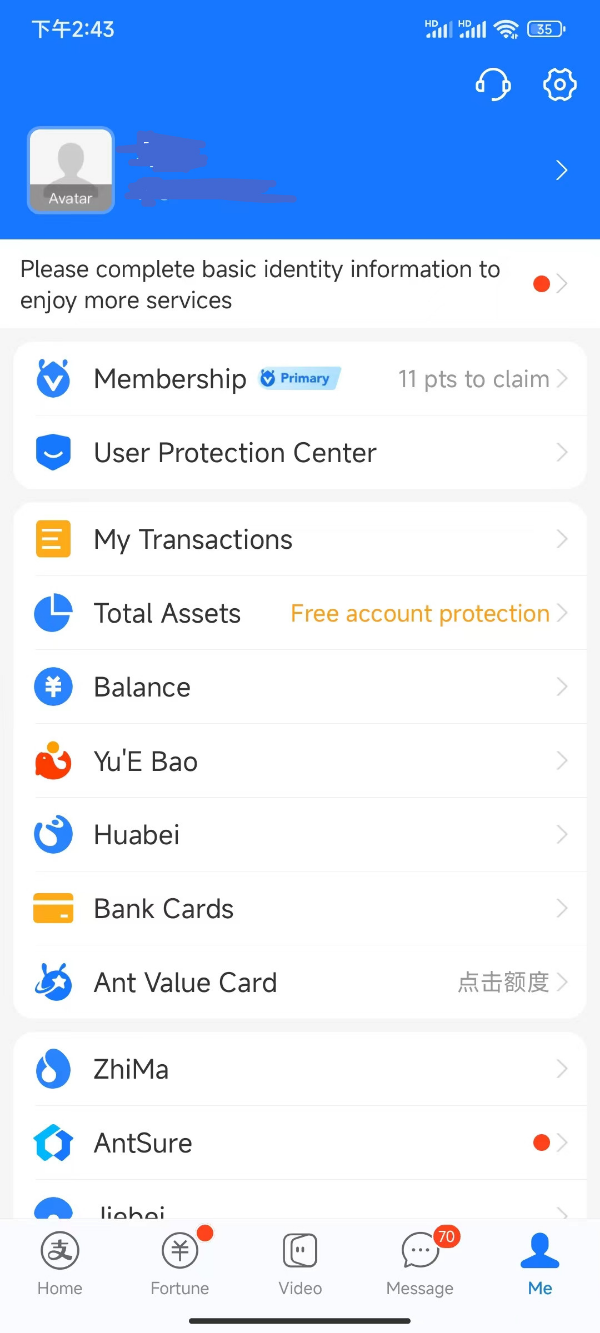The height and width of the screenshot is (1333, 600).
Task: Switch to the Home tab
Action: pyautogui.click(x=60, y=1264)
